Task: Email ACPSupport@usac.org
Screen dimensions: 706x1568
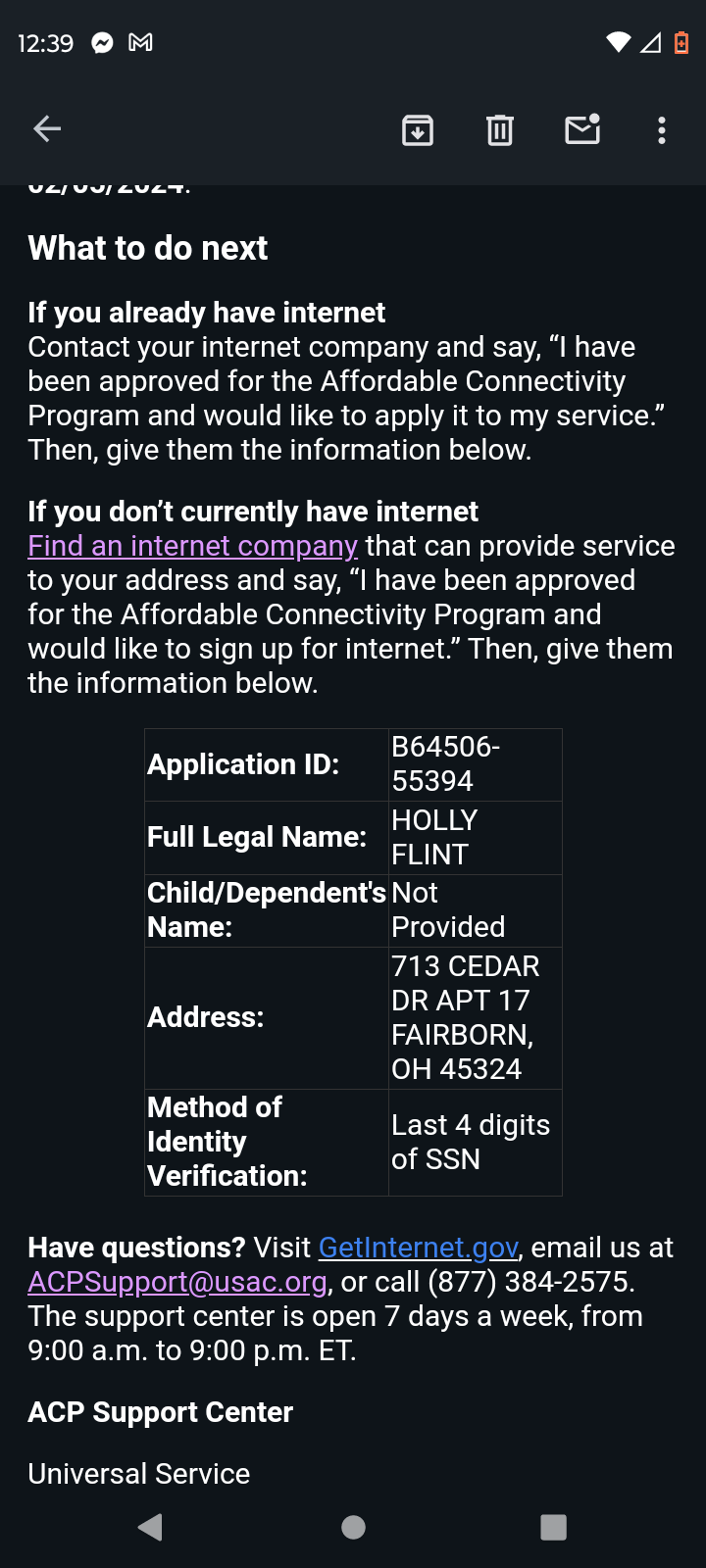Action: click(x=177, y=1282)
